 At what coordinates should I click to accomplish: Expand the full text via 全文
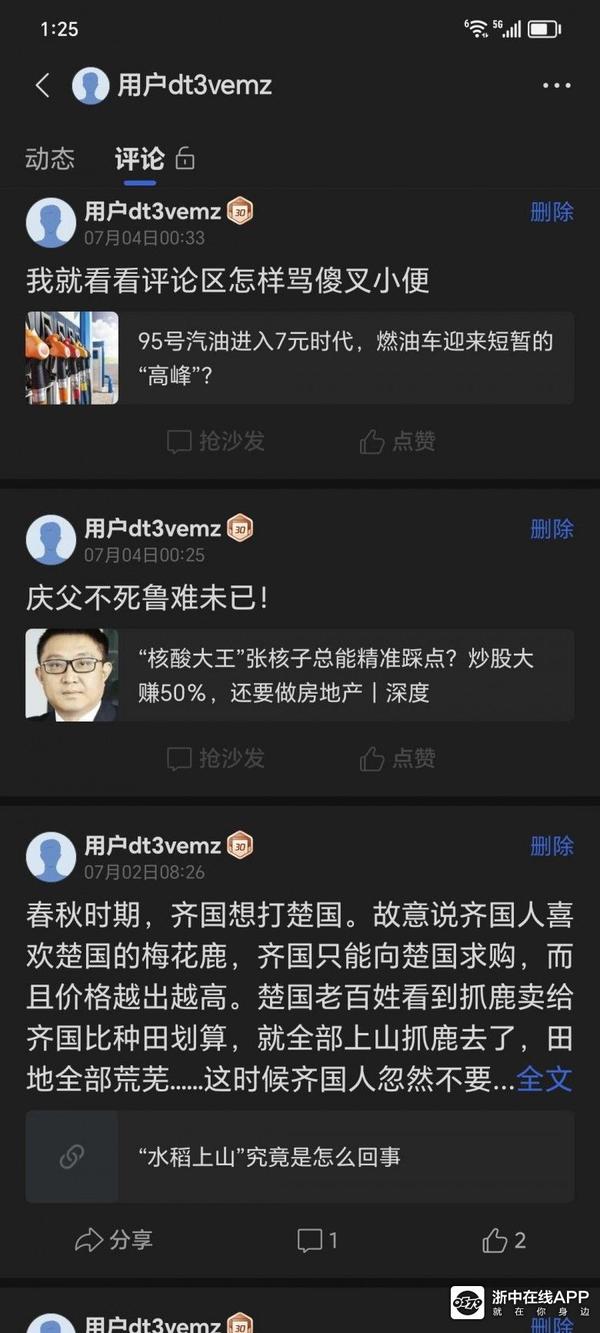tap(544, 1079)
